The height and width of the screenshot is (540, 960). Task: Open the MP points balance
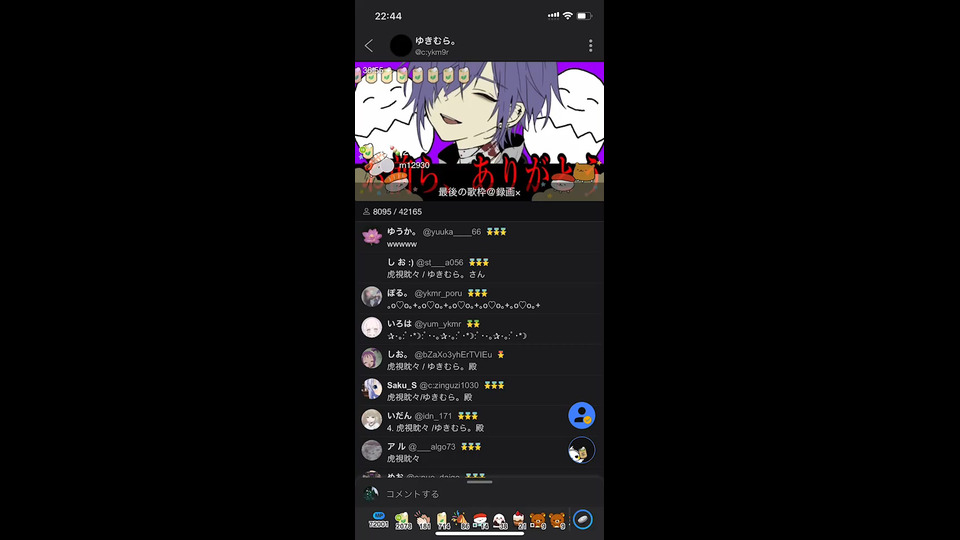coord(379,518)
